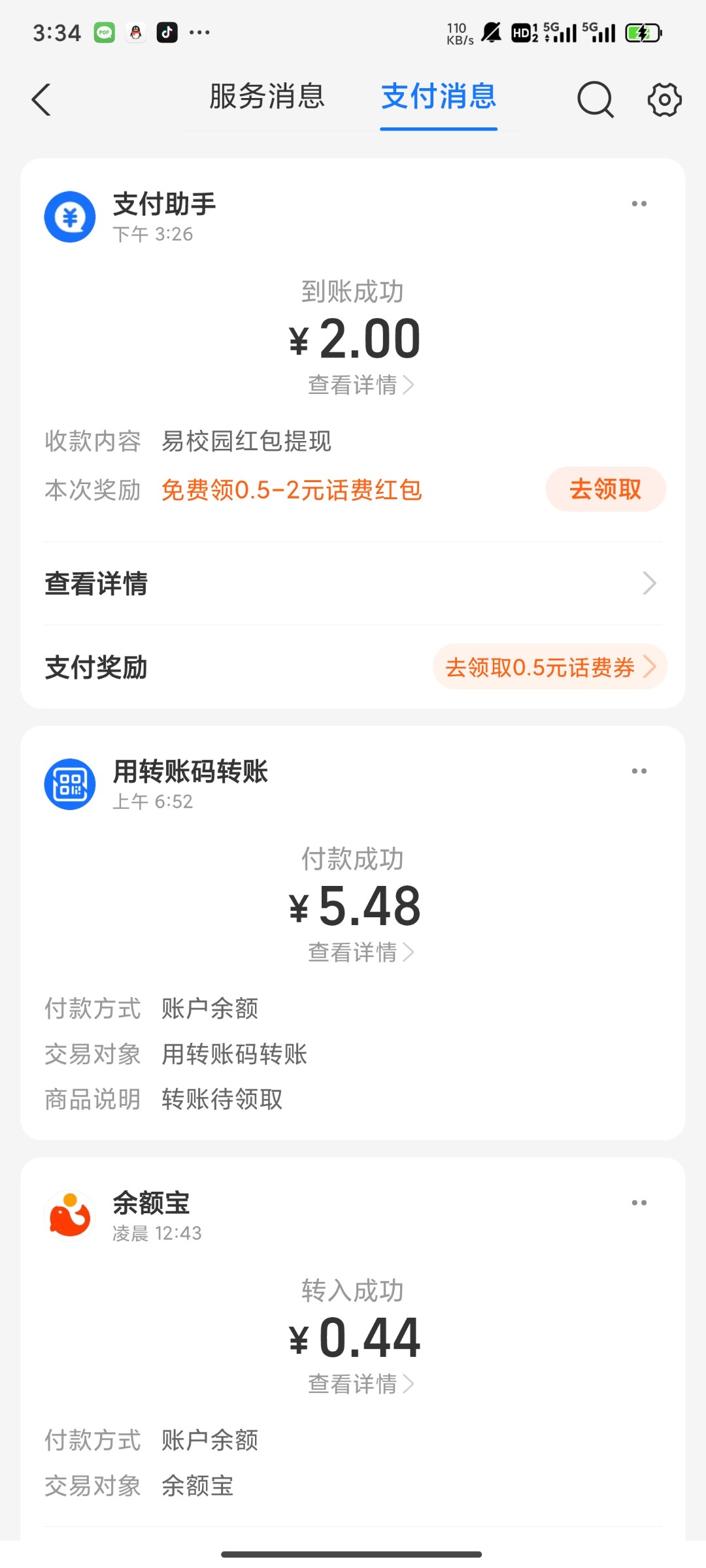Open search with the magnifier icon

pos(596,100)
